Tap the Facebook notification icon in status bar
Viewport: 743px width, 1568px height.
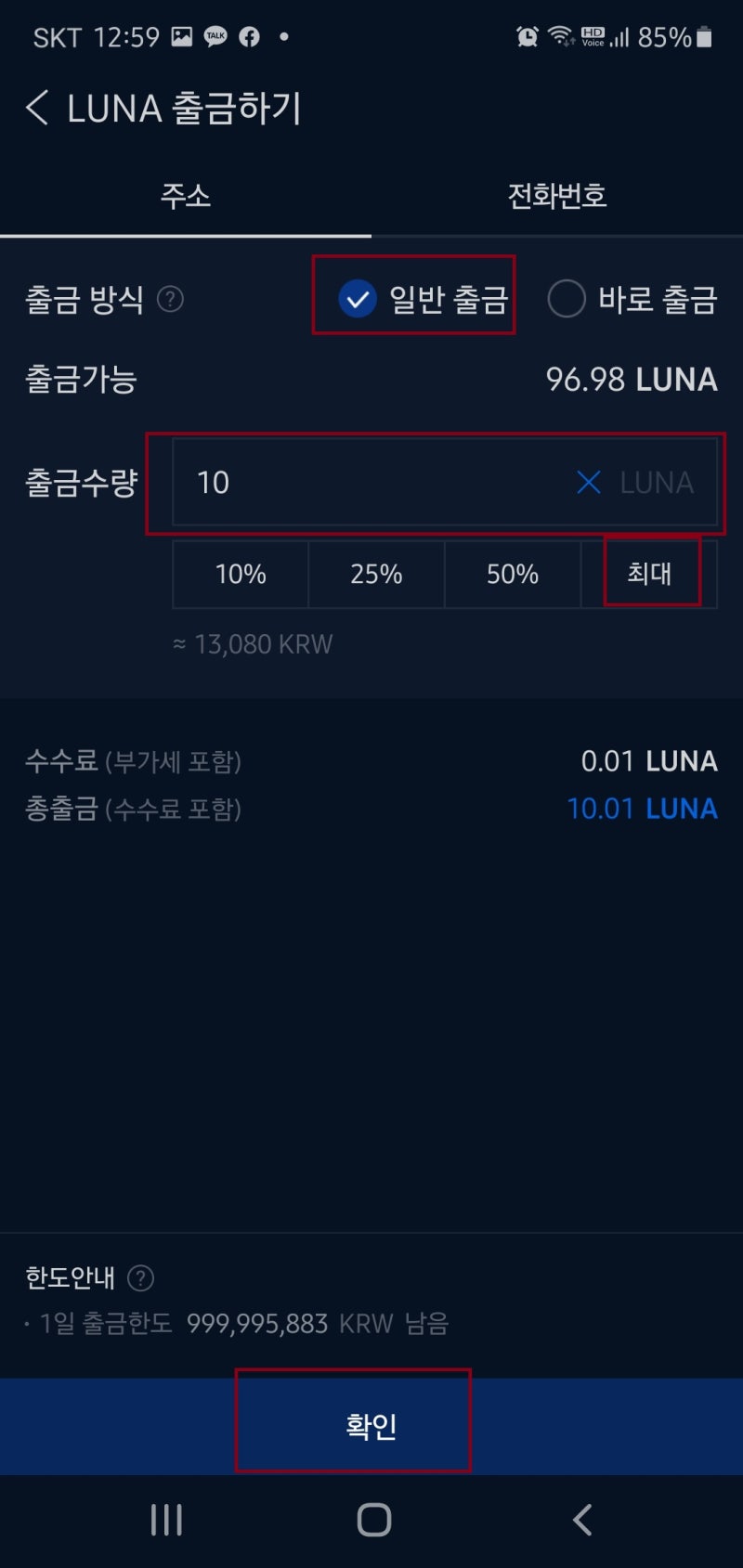coord(249,37)
